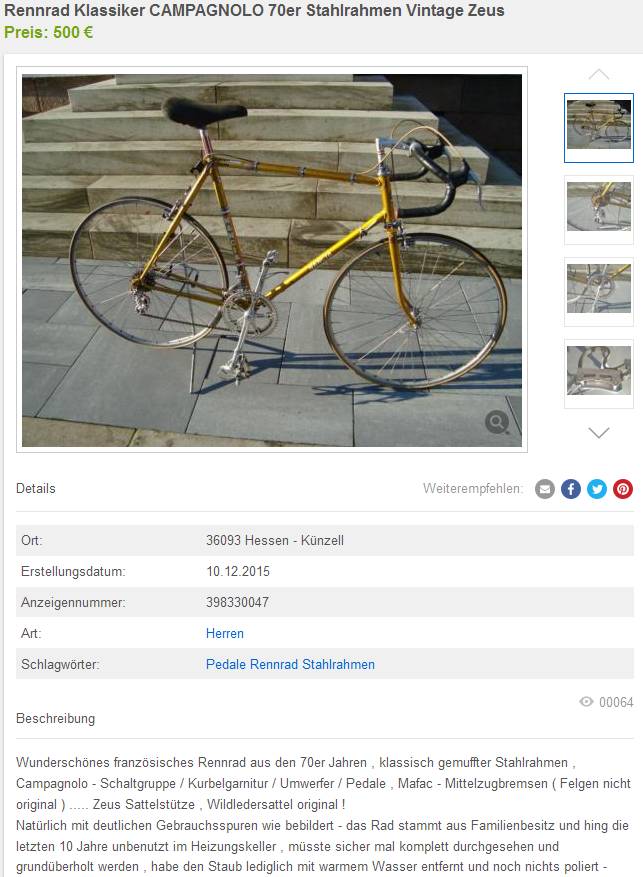
Task: Open the large bicycle image
Action: (x=272, y=260)
